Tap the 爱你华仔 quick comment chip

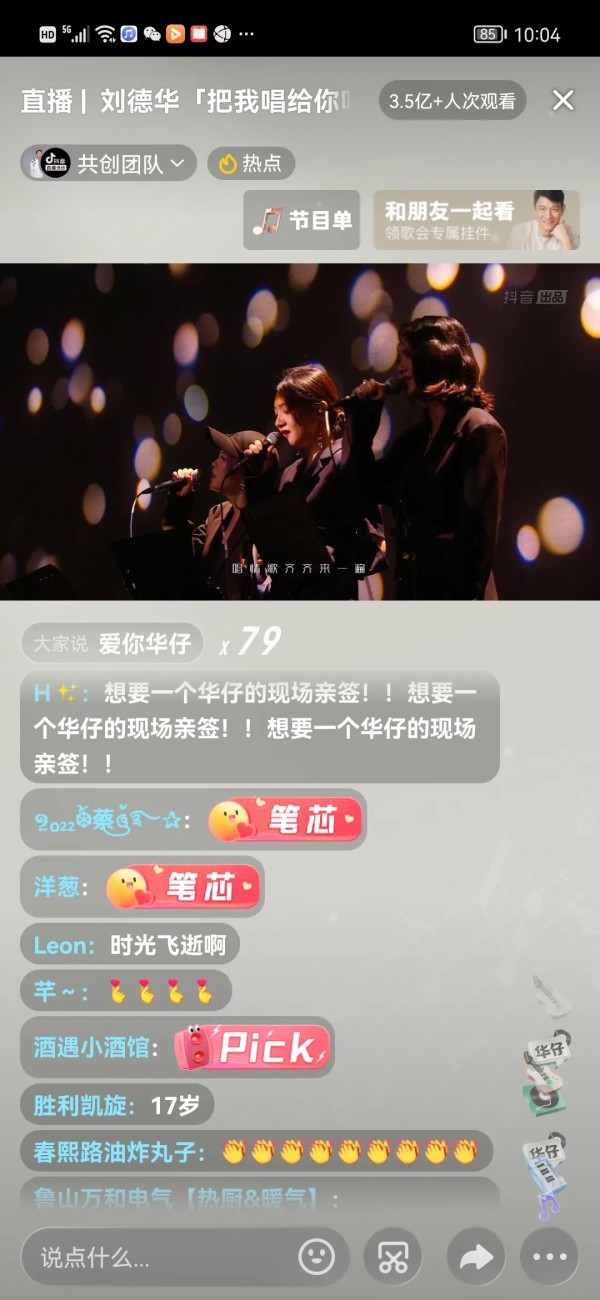(112, 643)
